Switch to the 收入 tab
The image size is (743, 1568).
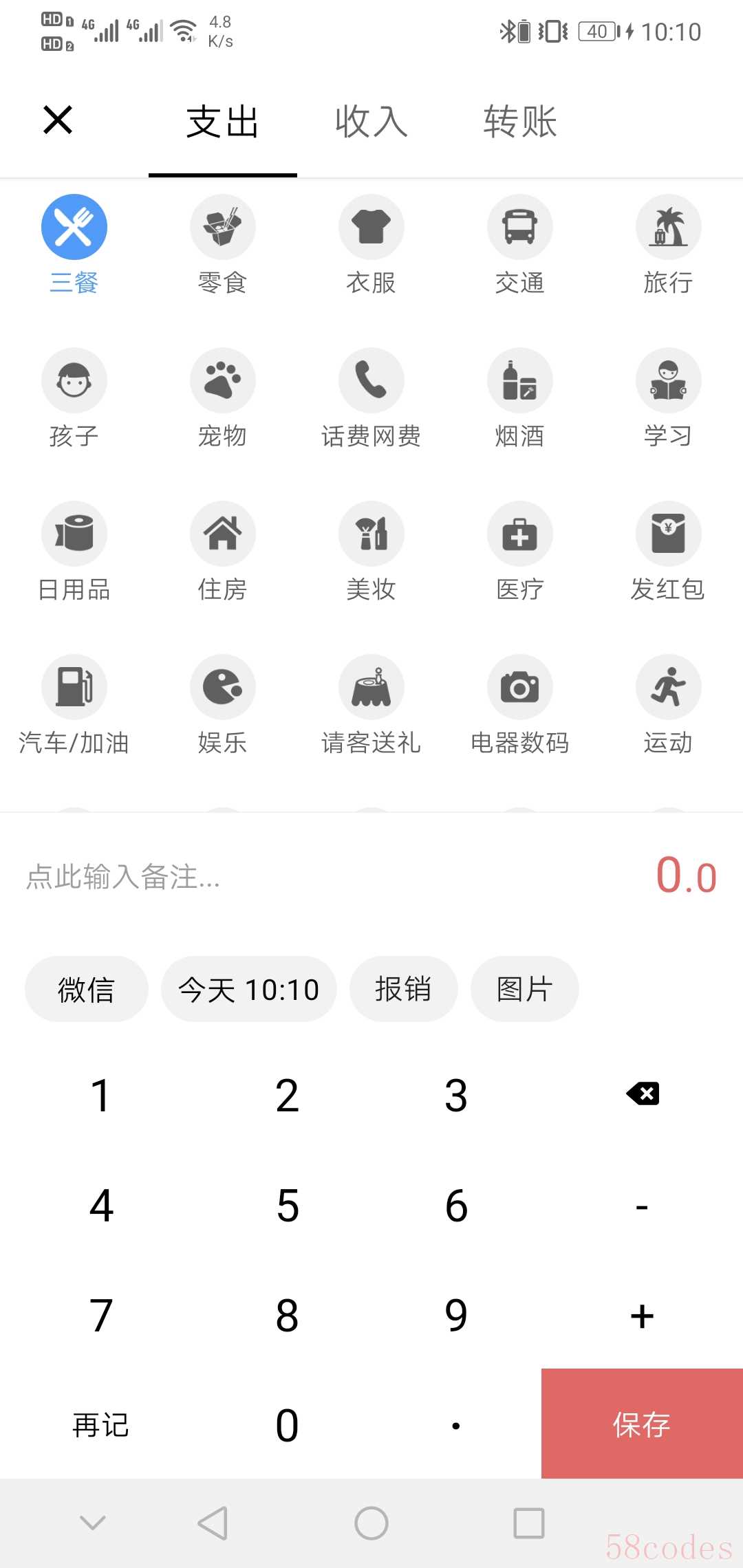pos(371,122)
